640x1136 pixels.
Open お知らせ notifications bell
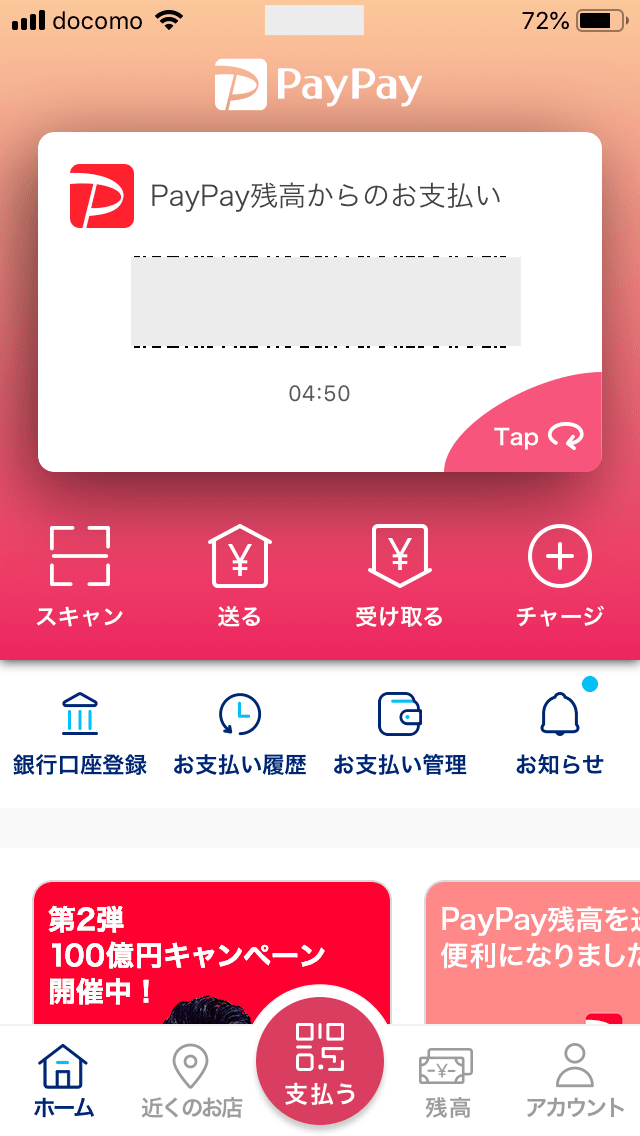click(559, 734)
